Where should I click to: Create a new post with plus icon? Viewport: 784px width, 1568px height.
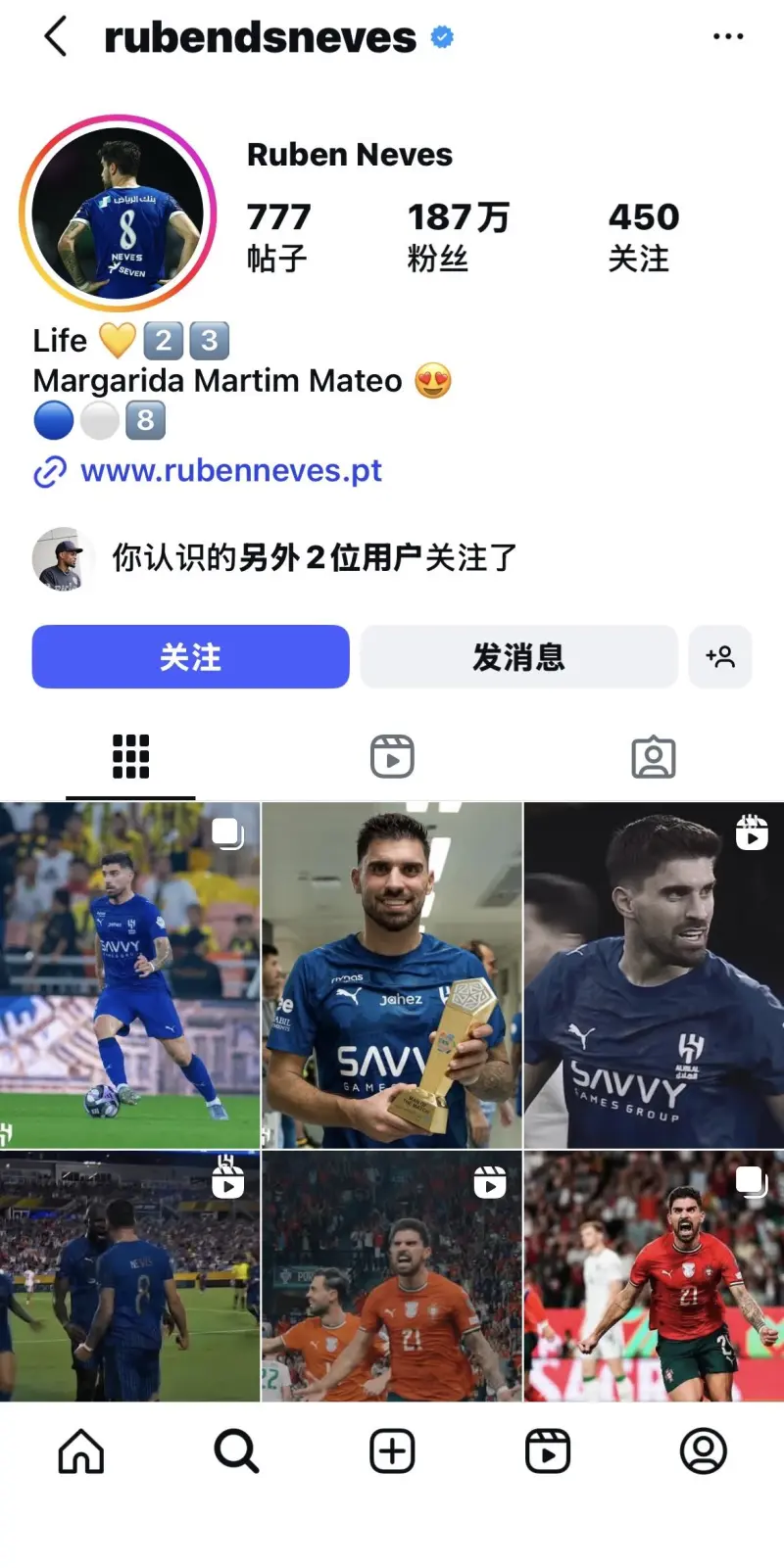coord(392,1451)
